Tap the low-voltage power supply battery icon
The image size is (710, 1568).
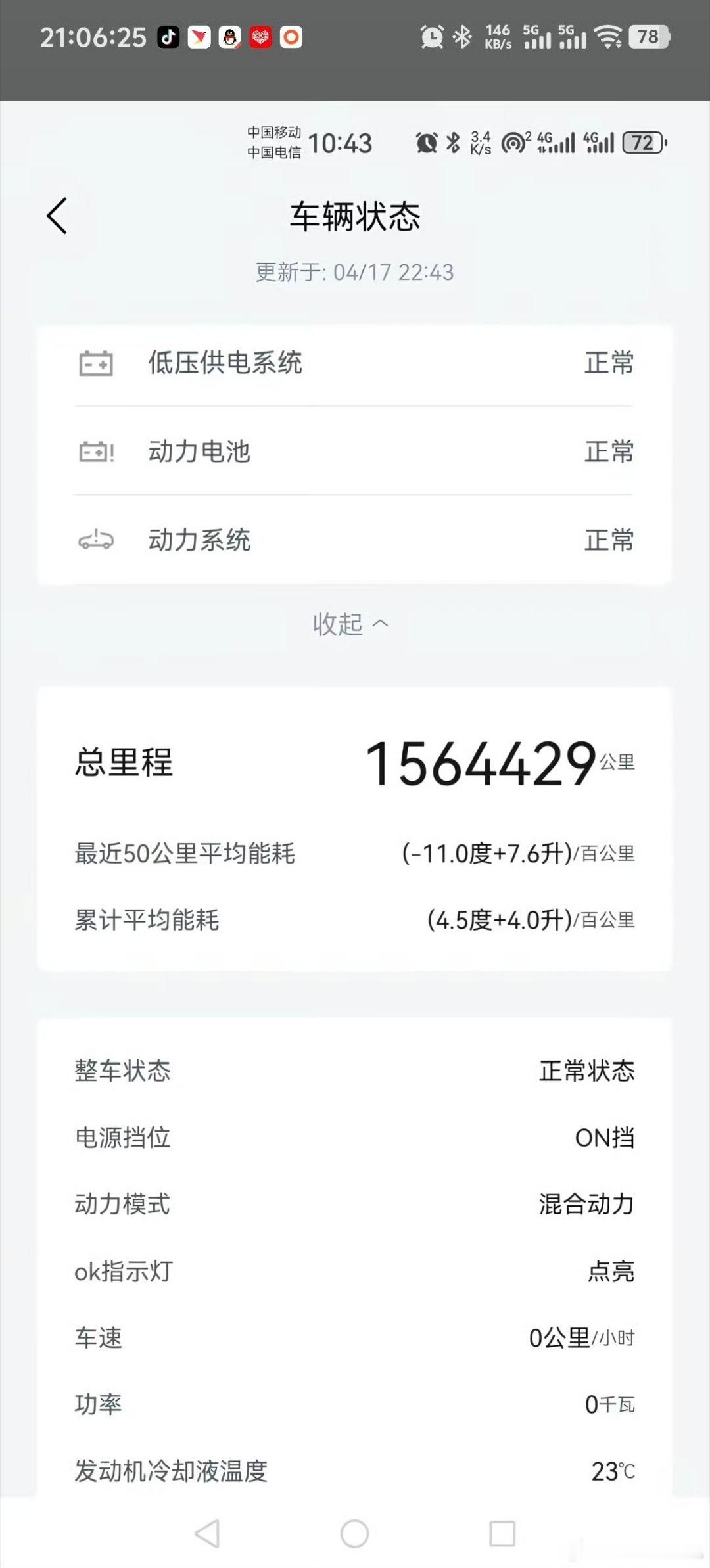[x=97, y=363]
